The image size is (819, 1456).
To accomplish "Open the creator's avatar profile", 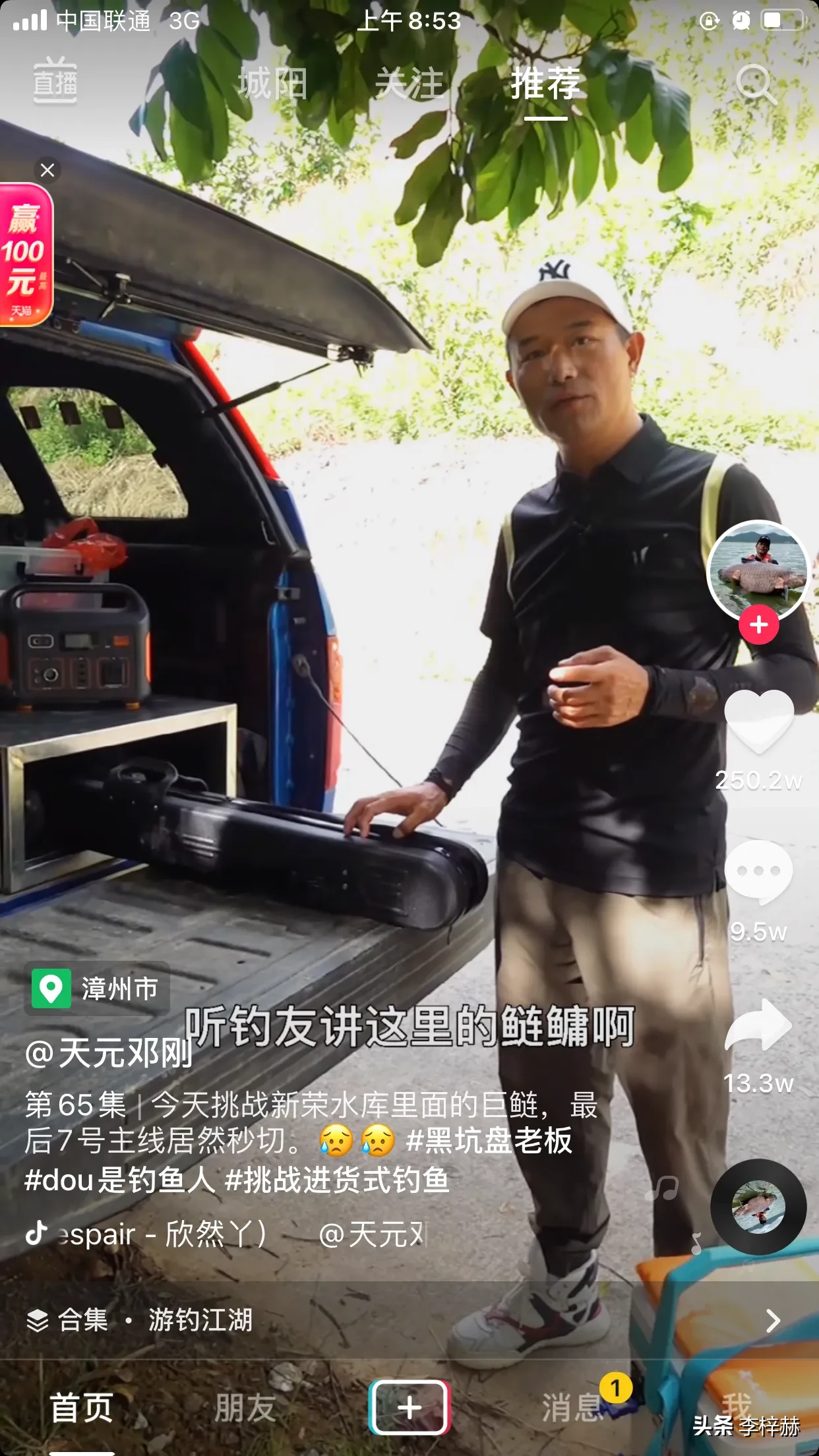I will [x=758, y=570].
